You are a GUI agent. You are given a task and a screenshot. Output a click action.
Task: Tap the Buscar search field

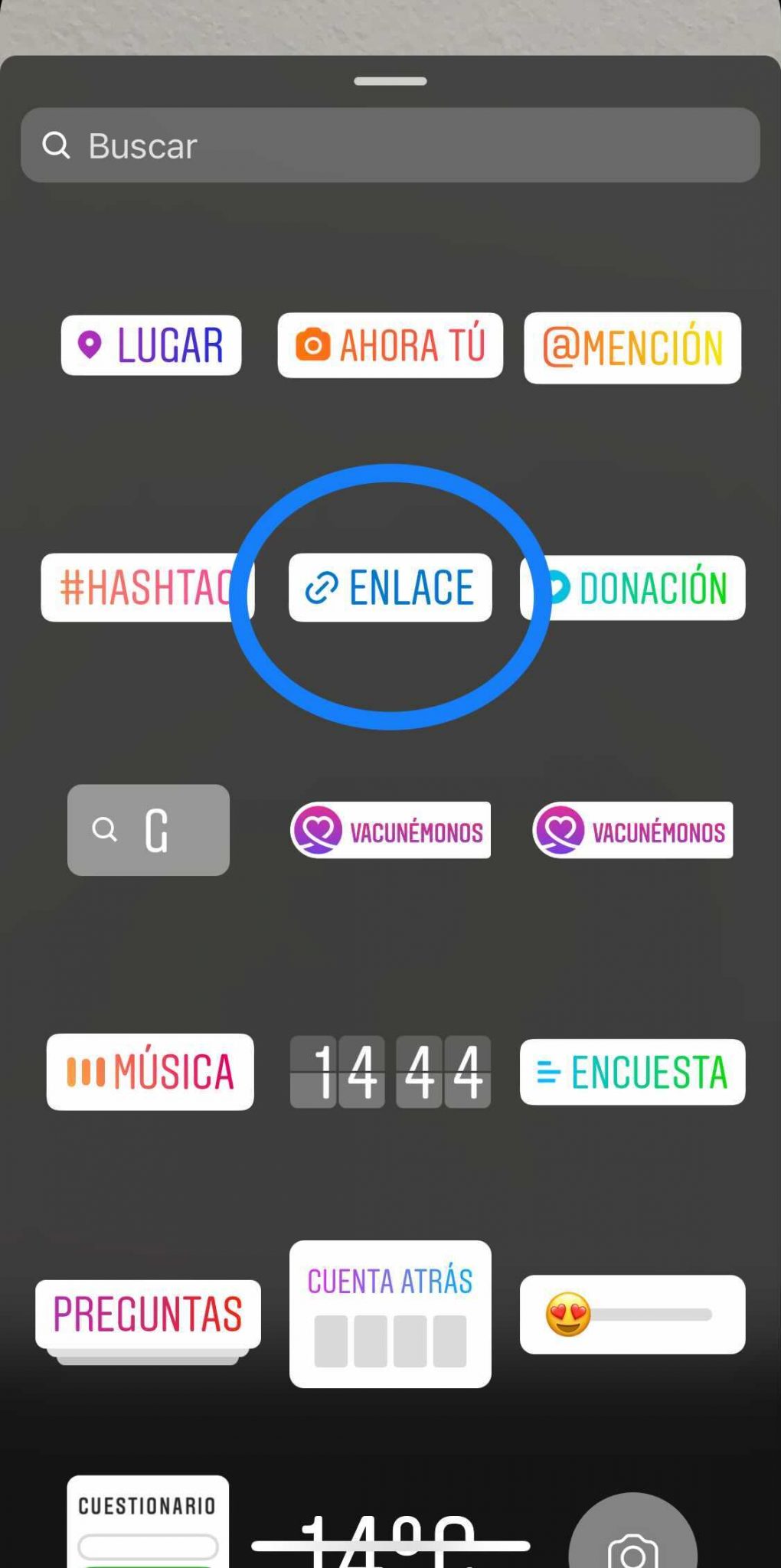[x=390, y=145]
